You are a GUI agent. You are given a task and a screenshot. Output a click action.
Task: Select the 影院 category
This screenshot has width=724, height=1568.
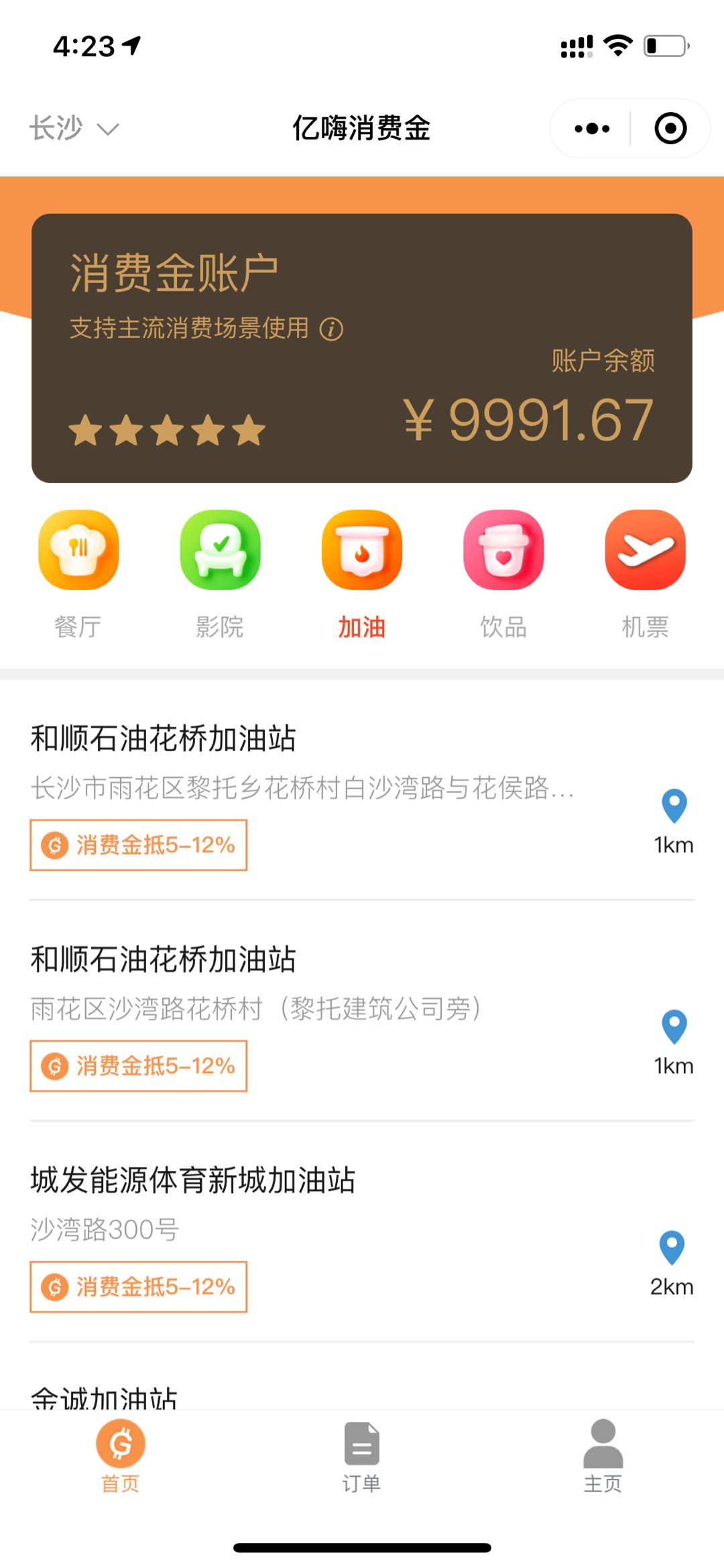pyautogui.click(x=220, y=575)
